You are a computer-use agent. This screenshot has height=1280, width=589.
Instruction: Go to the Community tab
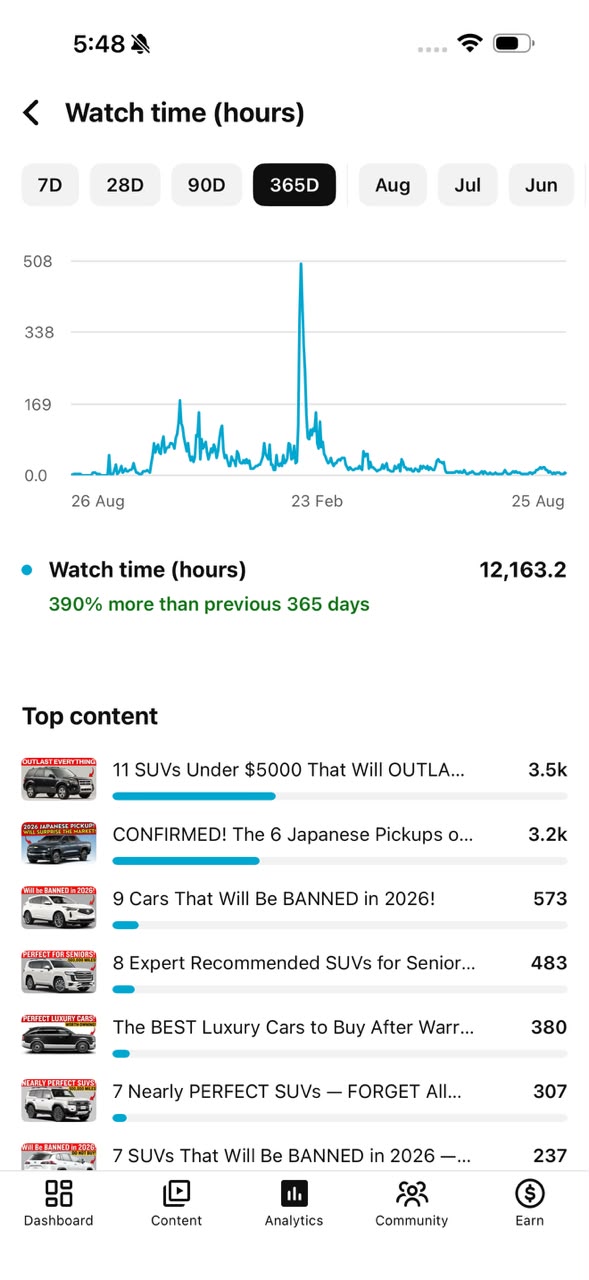[411, 1203]
